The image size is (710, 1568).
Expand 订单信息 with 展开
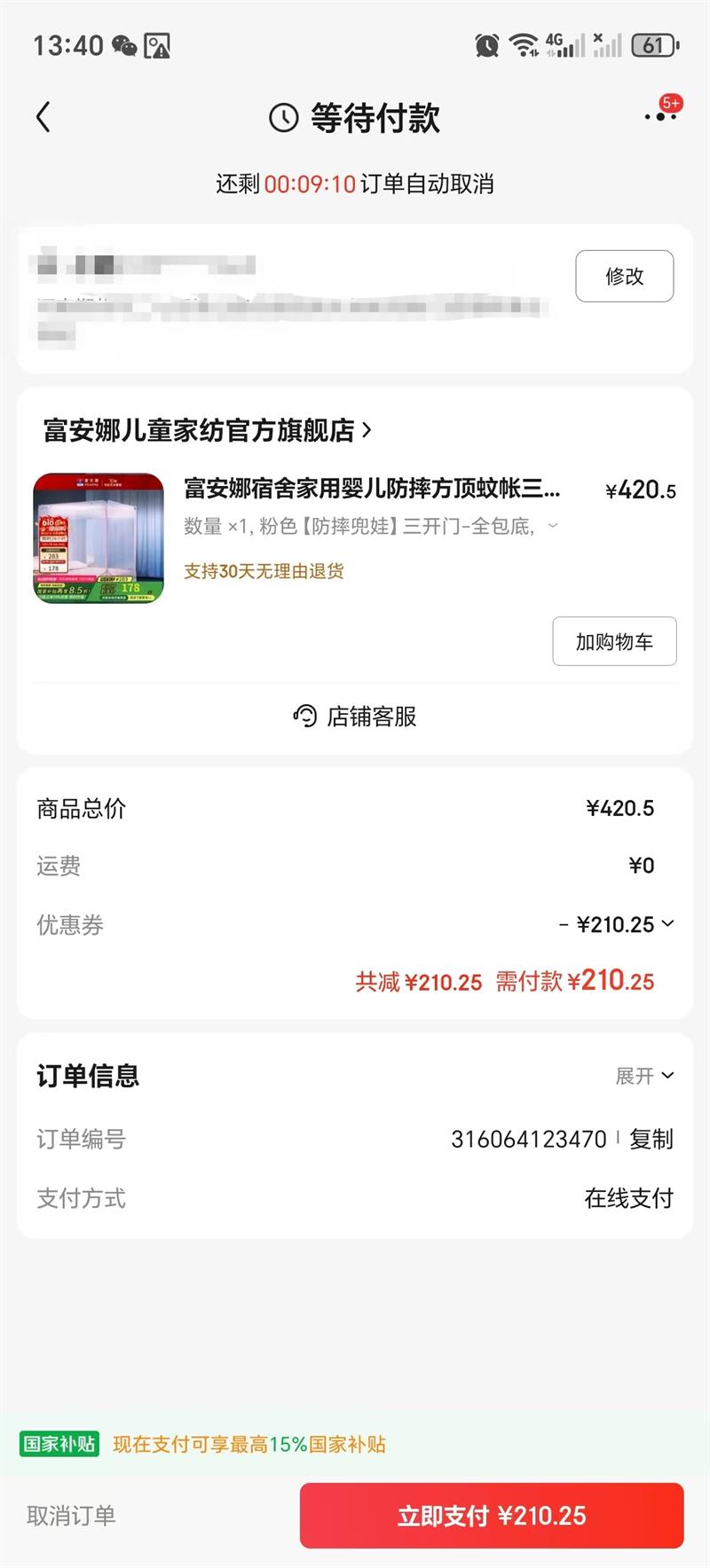tap(645, 1076)
